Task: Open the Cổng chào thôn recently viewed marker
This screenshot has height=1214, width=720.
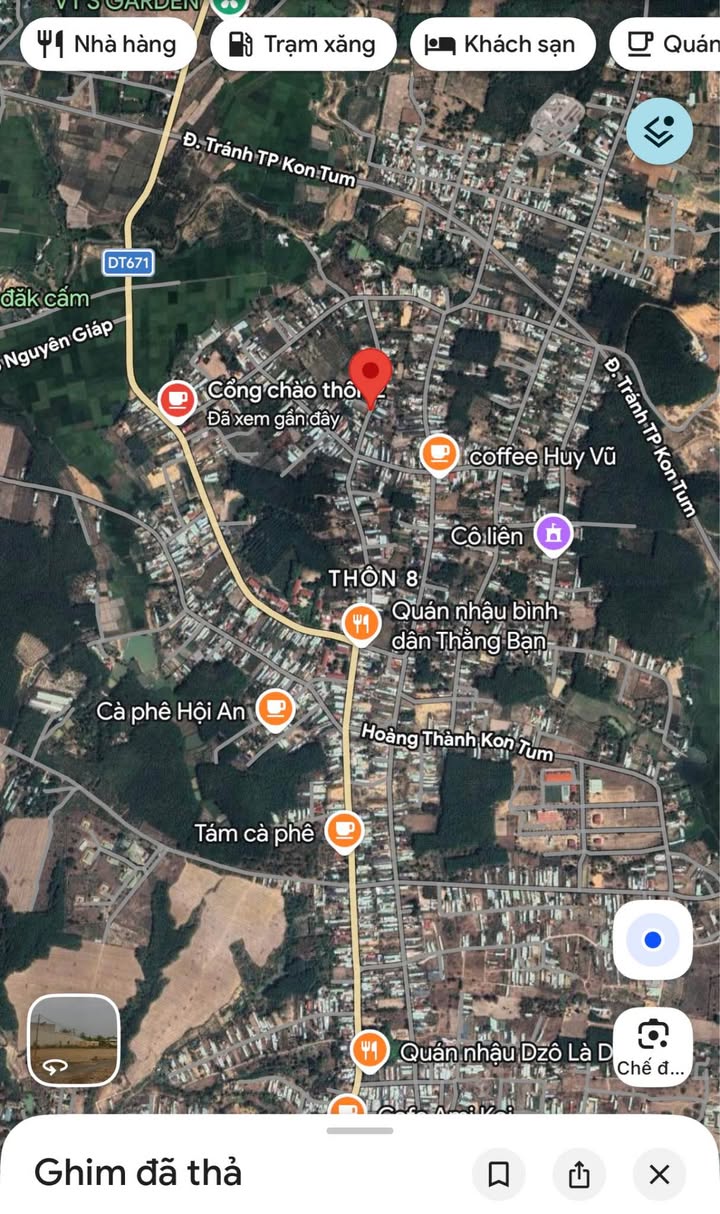Action: pyautogui.click(x=178, y=402)
